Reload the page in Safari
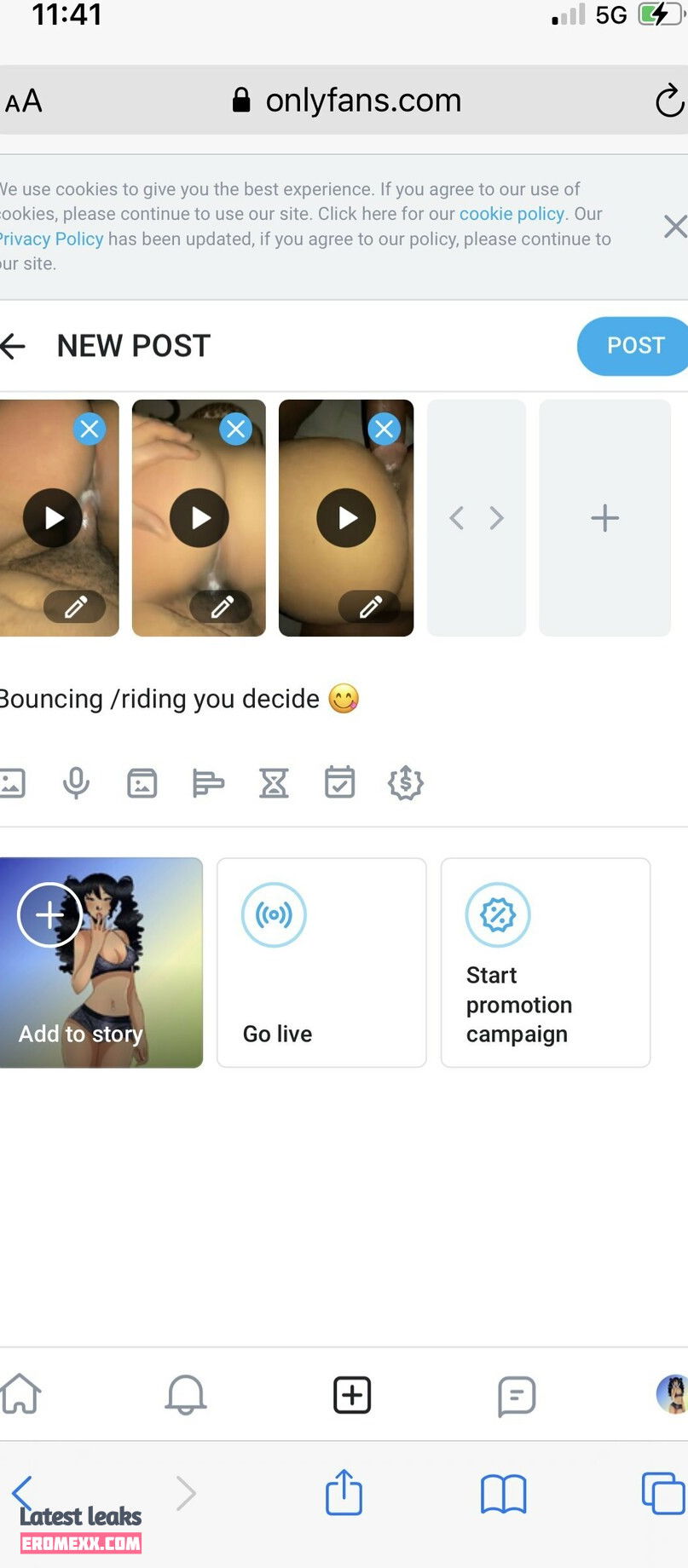The height and width of the screenshot is (1568, 688). [669, 101]
